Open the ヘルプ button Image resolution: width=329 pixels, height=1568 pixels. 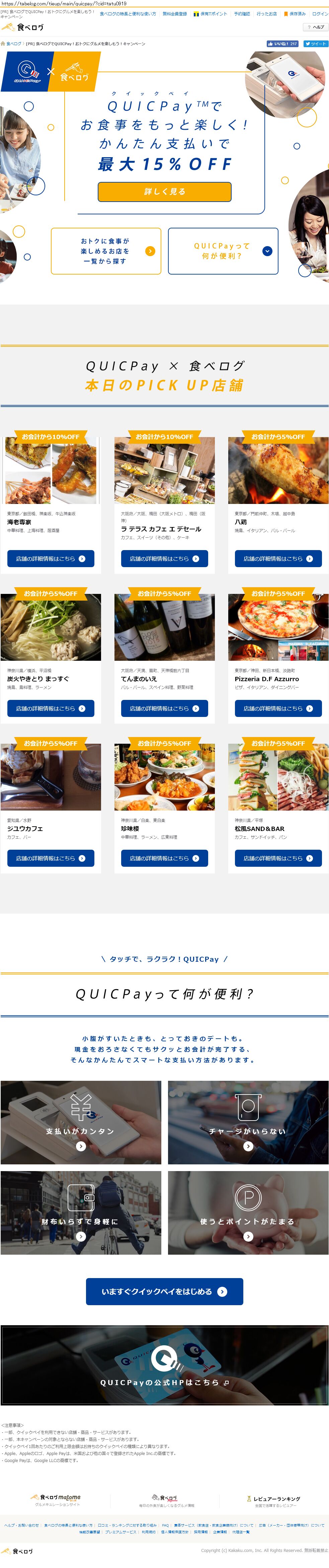[316, 27]
